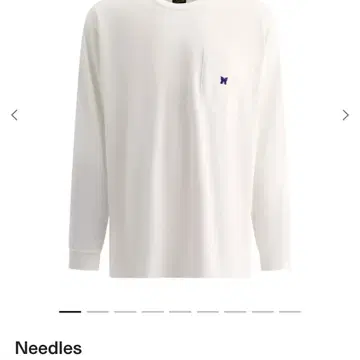Jump to the second image indicator
This screenshot has width=360, height=360.
coord(98,312)
